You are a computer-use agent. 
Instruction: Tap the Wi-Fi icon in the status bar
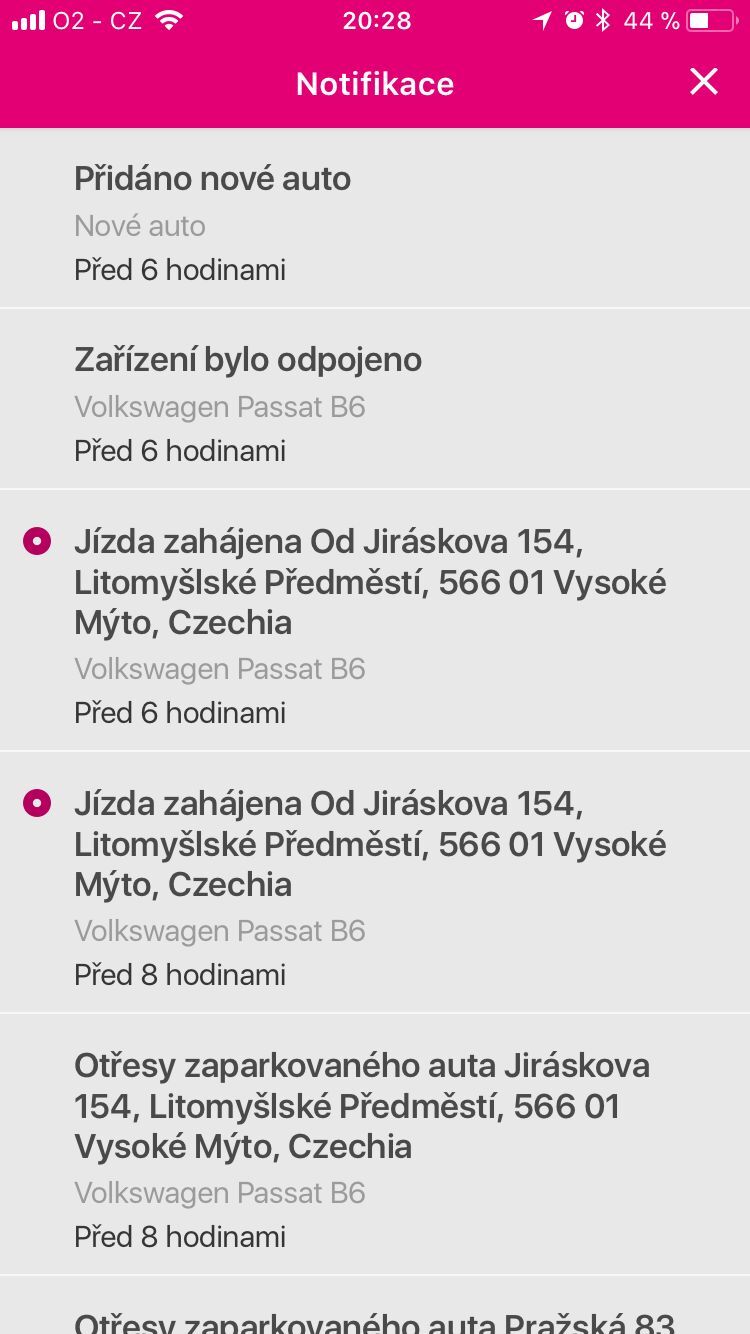point(168,19)
